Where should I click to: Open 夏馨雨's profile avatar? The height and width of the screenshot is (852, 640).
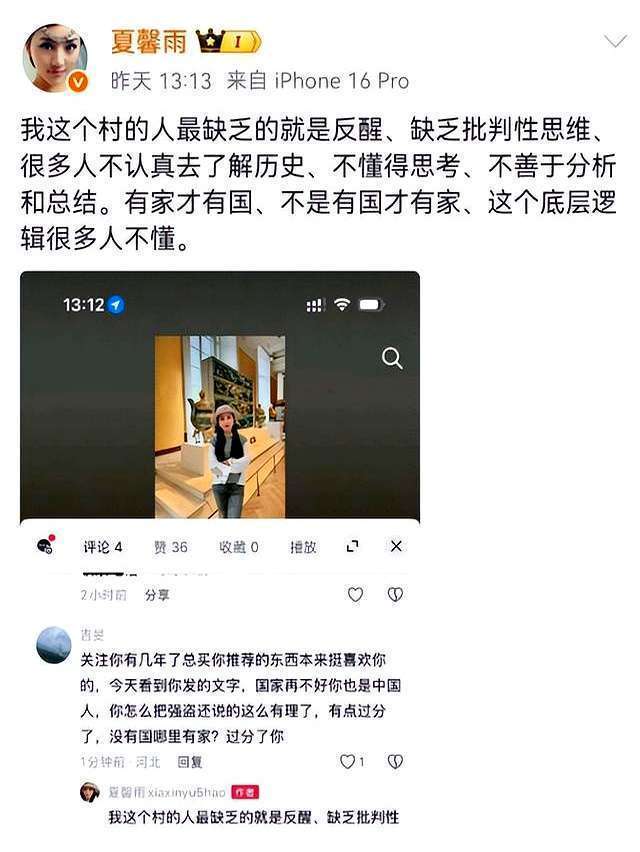point(54,59)
